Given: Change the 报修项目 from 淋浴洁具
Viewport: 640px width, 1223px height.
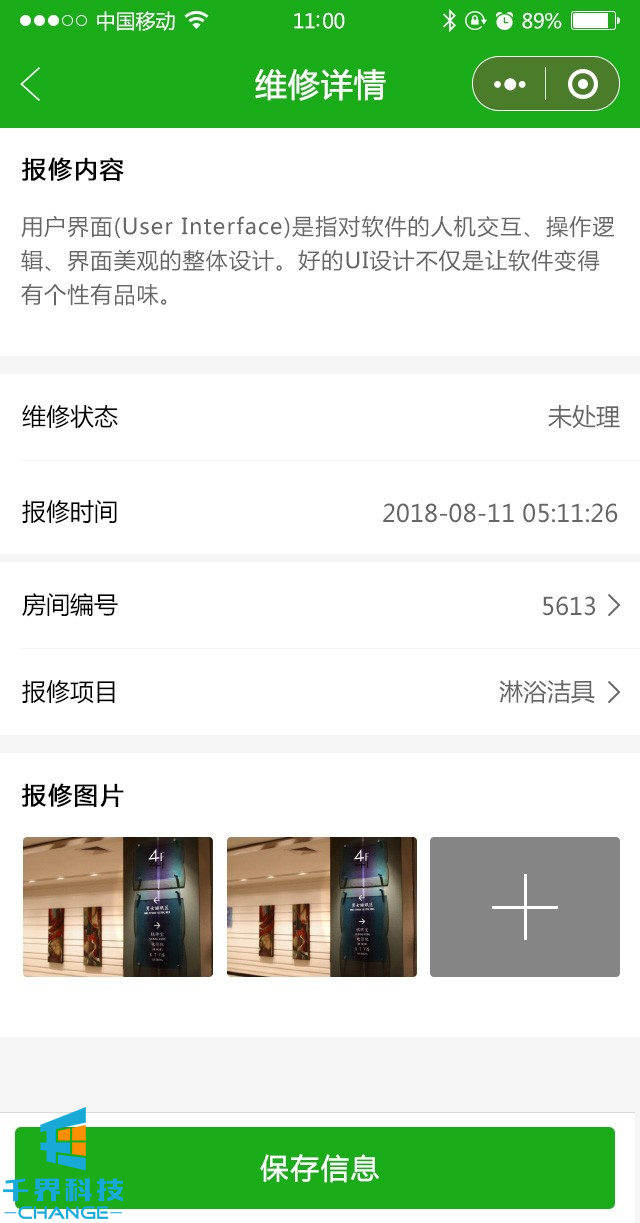Looking at the screenshot, I should pos(320,692).
